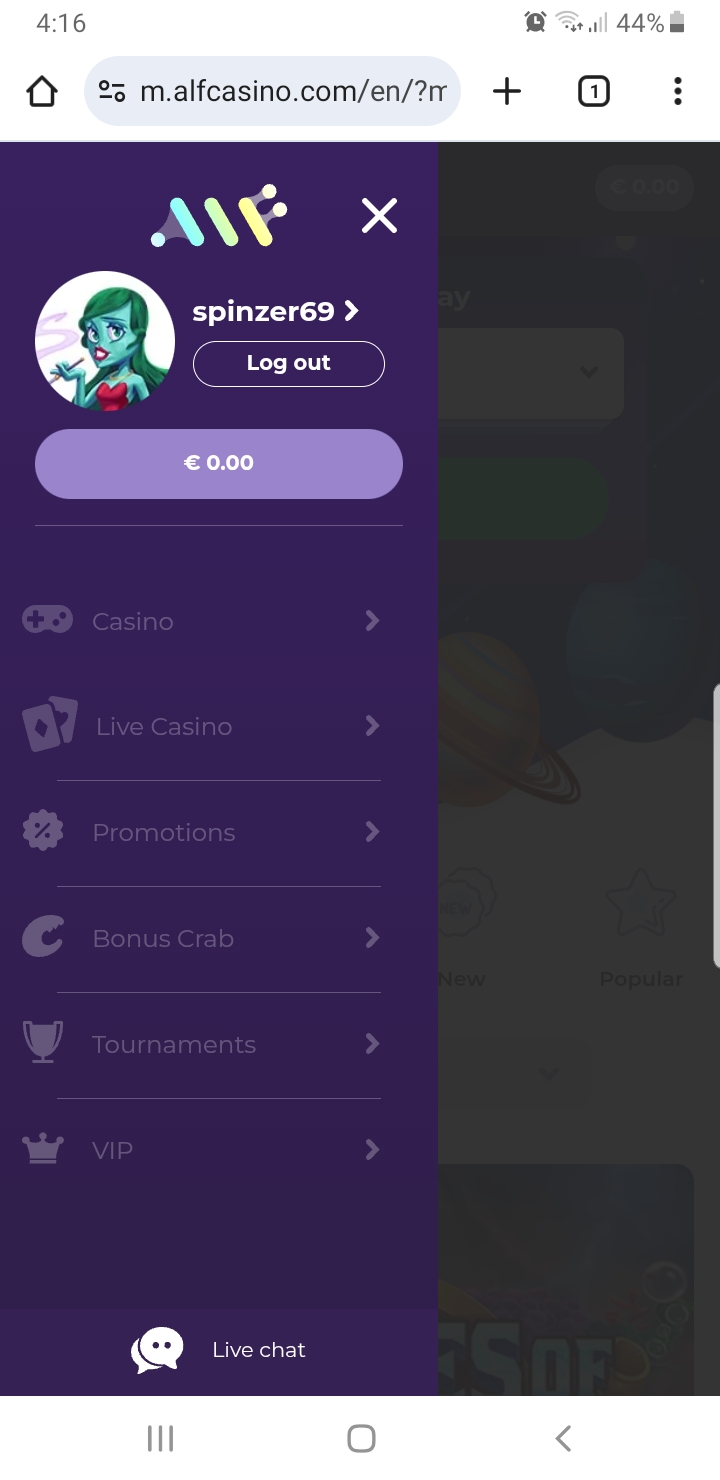Viewport: 720px width, 1480px height.
Task: Start a Live chat
Action: pos(219,1350)
